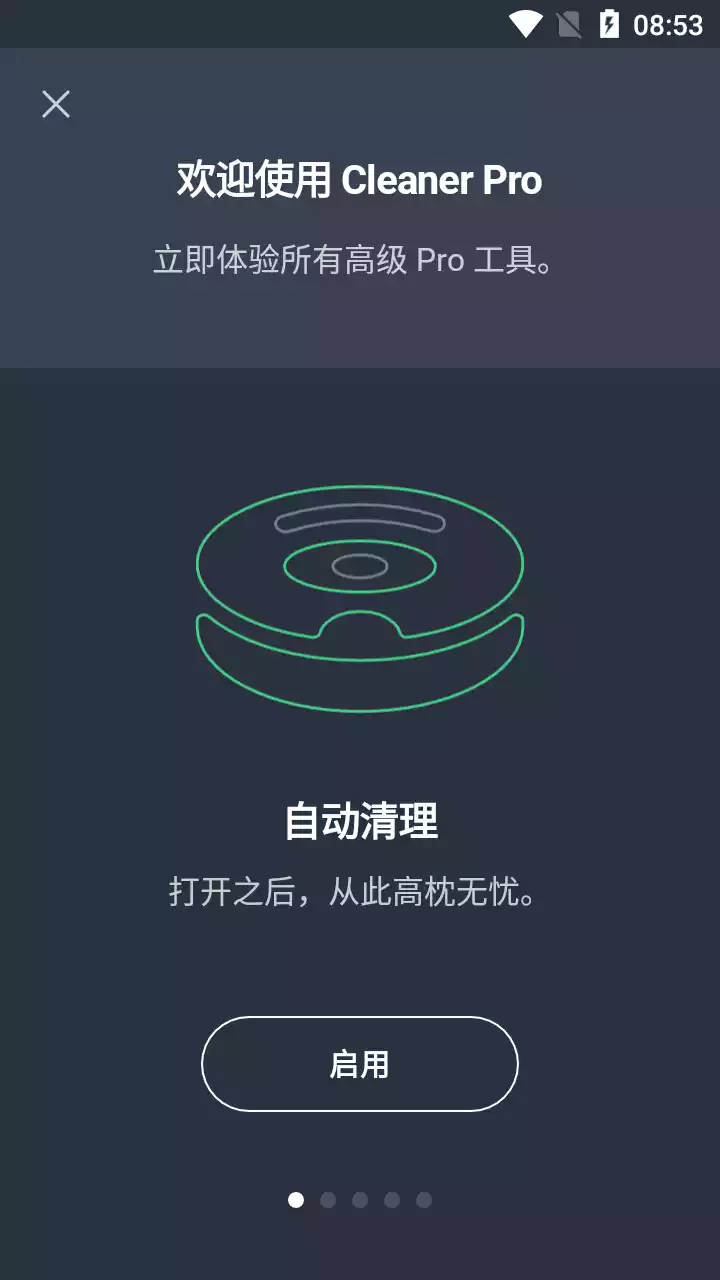Jump to the third onboarding page dot
720x1280 pixels.
(359, 1200)
